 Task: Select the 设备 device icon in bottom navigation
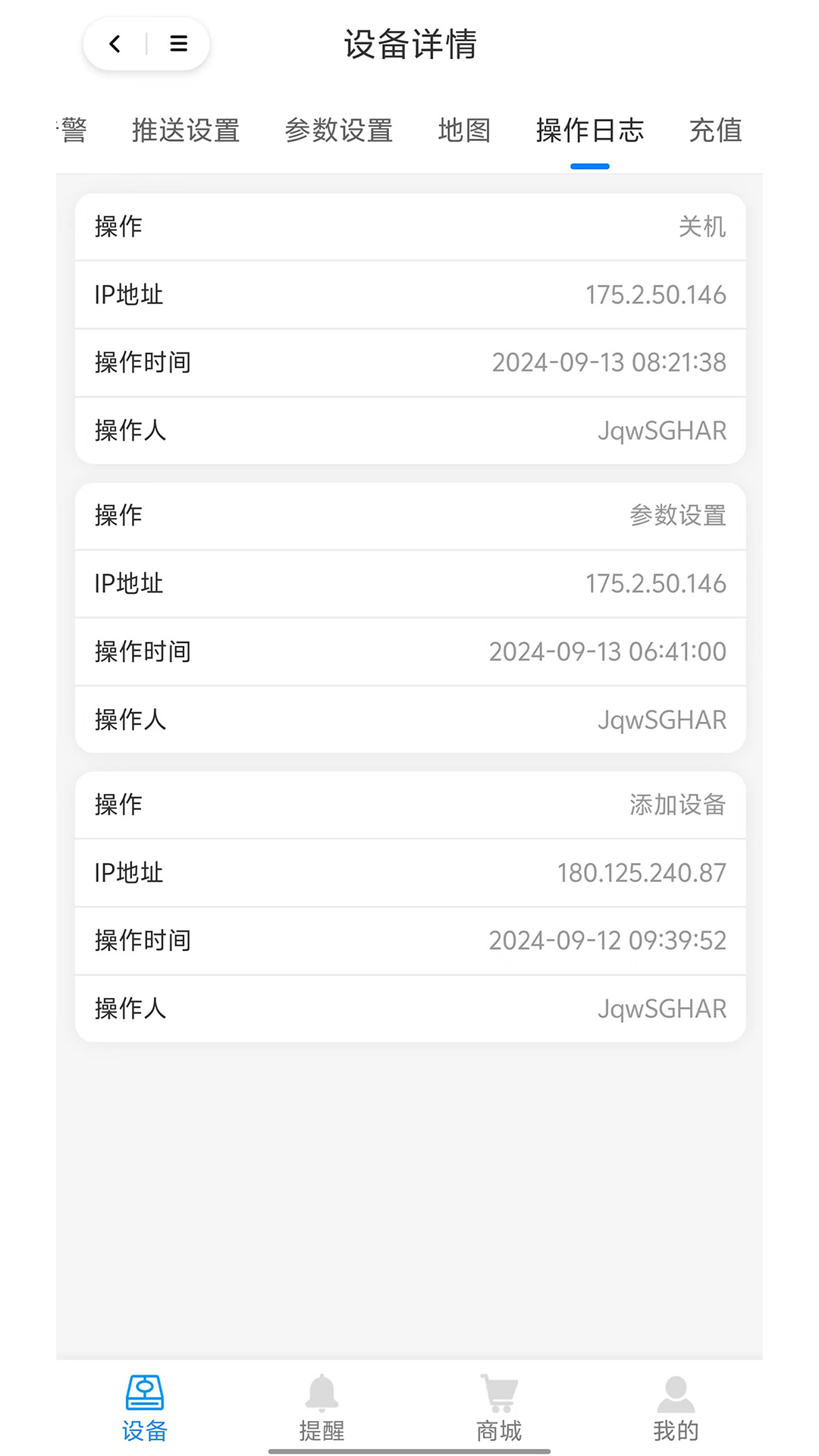tap(145, 1407)
